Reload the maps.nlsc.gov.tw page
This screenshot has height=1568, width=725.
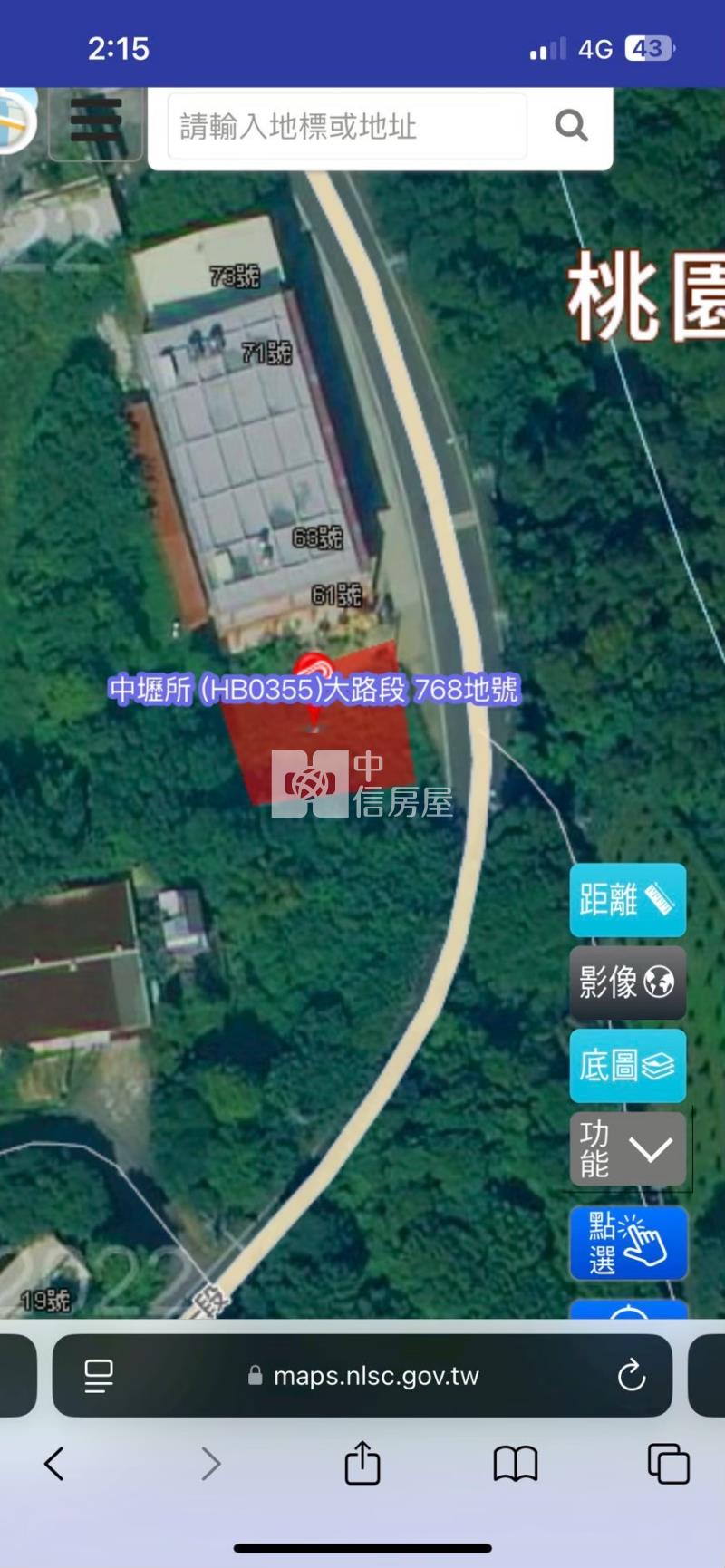(631, 1376)
